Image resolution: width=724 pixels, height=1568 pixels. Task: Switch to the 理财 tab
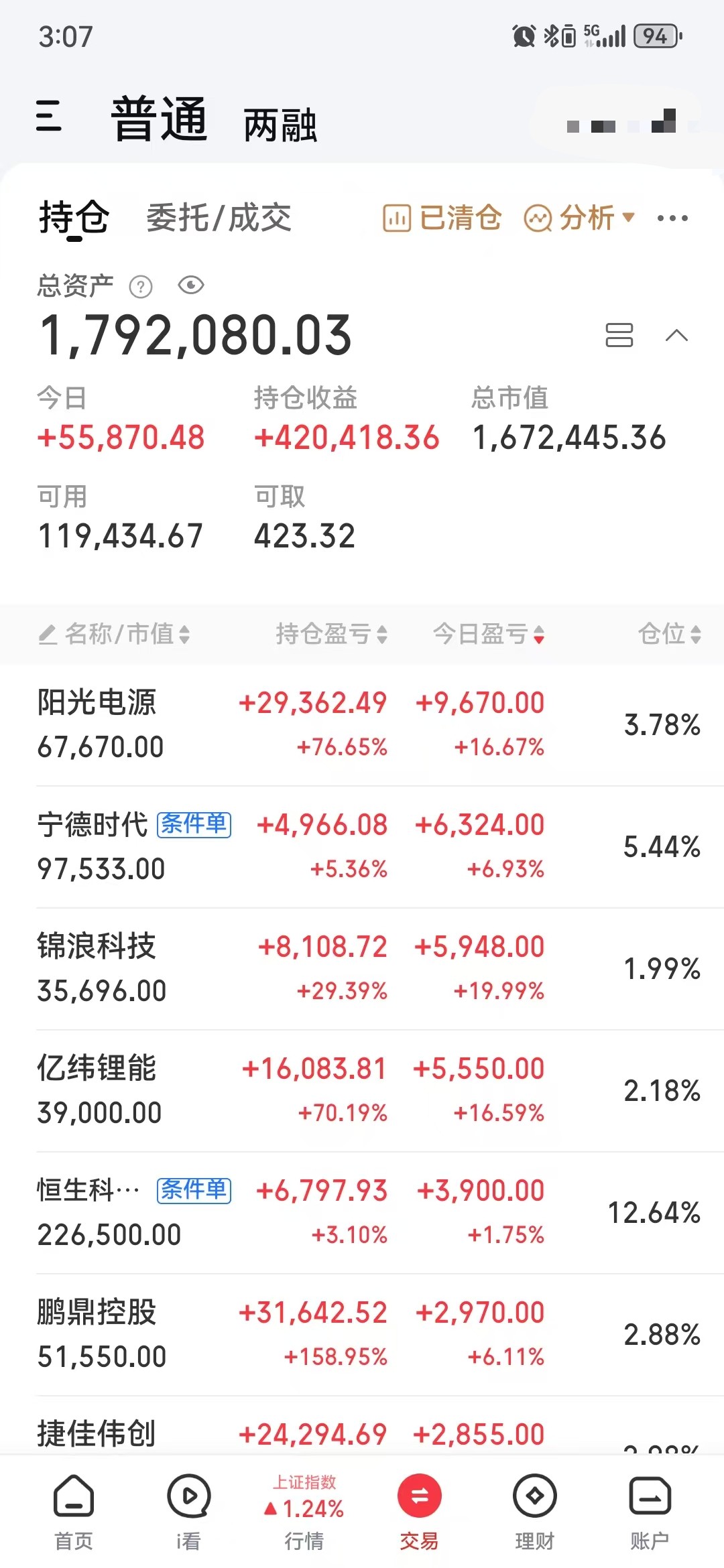[535, 1512]
